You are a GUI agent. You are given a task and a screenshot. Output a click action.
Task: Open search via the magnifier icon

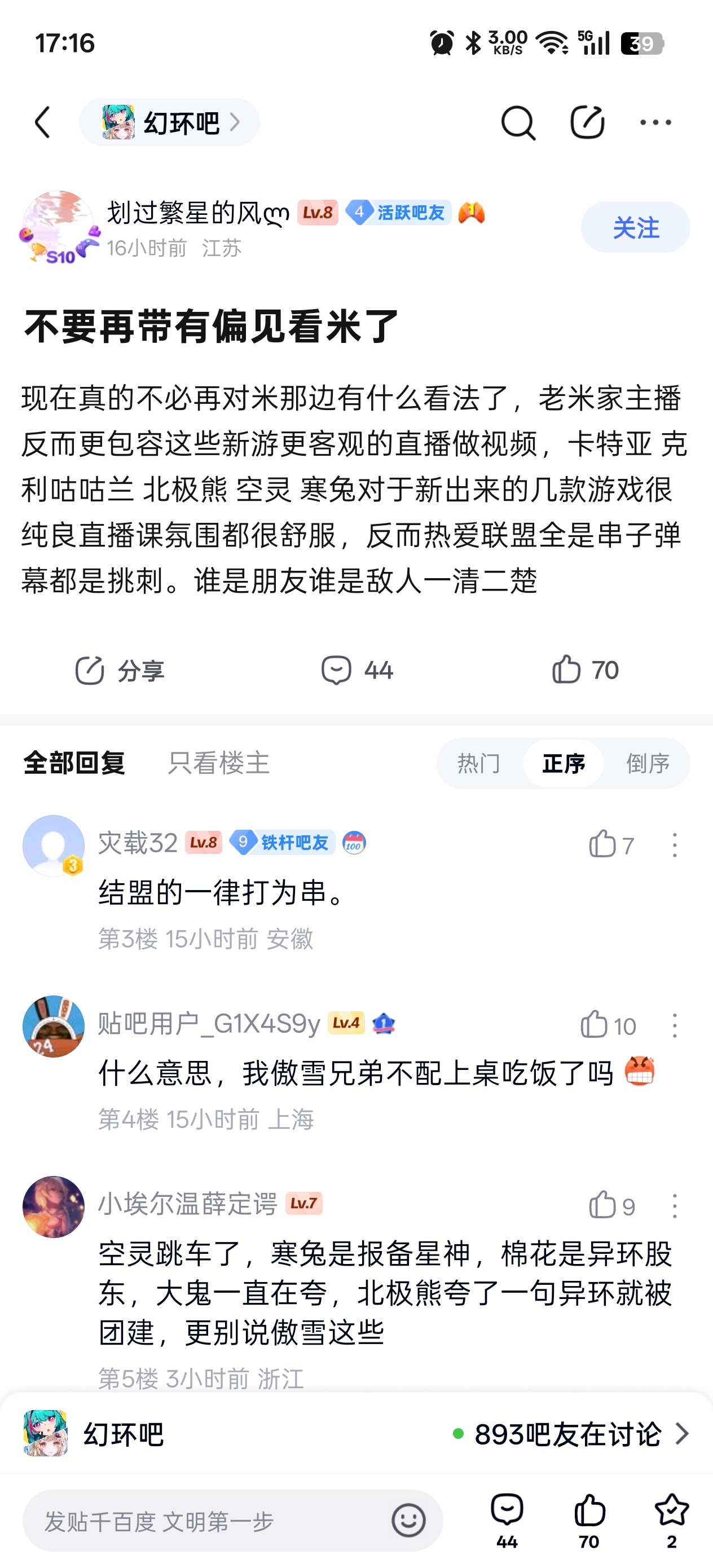[x=518, y=122]
